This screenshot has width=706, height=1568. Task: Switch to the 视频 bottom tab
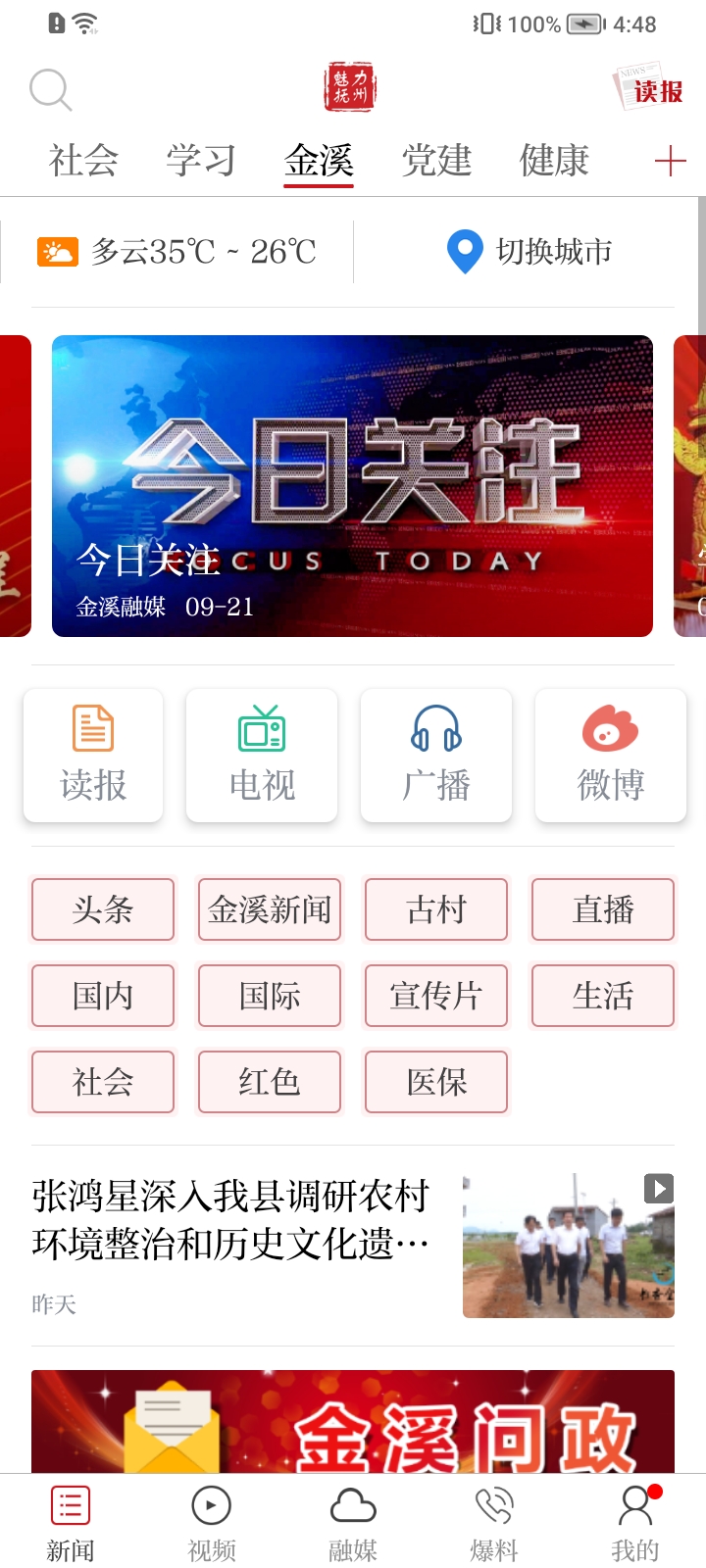(x=212, y=1522)
